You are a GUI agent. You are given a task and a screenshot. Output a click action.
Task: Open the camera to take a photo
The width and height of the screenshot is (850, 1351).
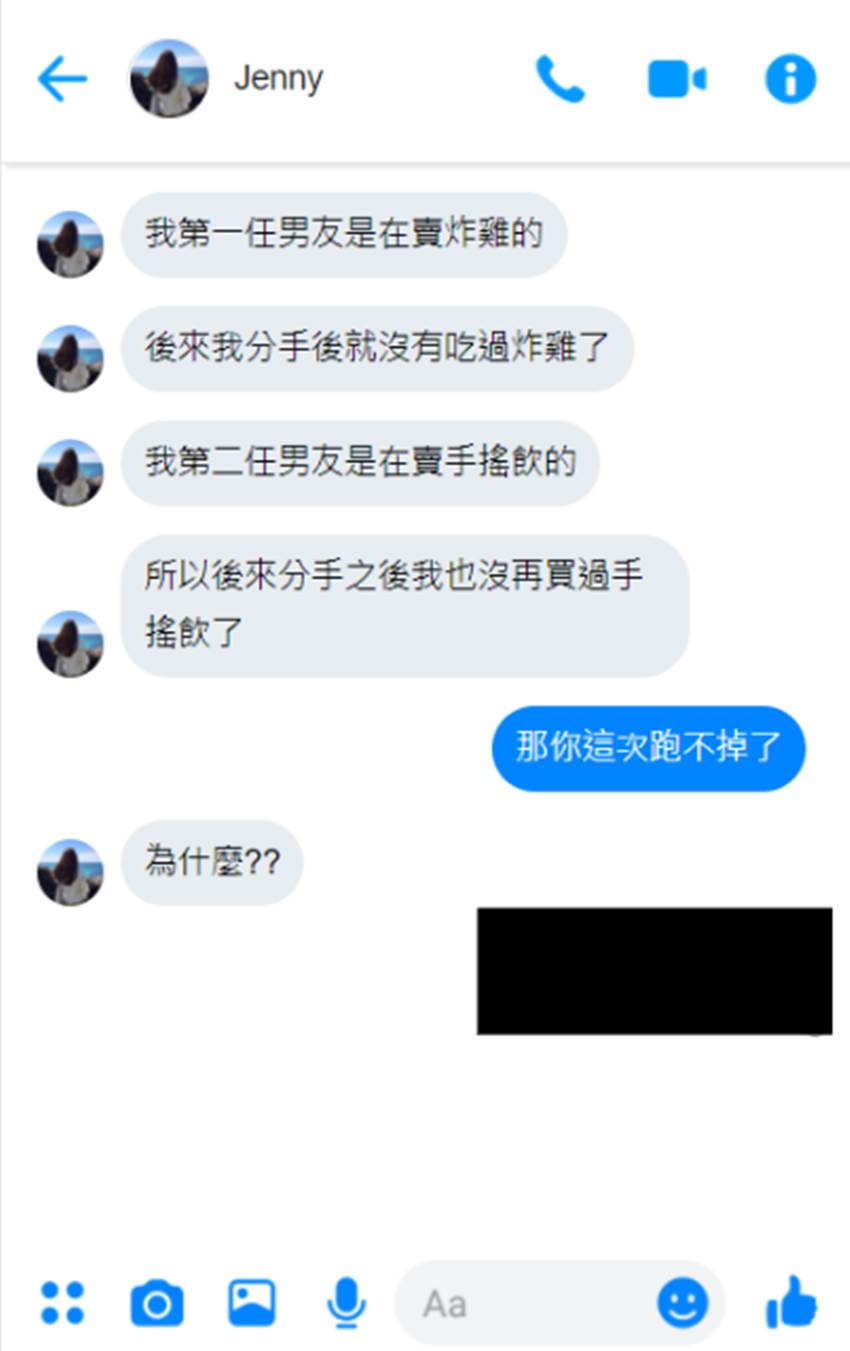[157, 1303]
